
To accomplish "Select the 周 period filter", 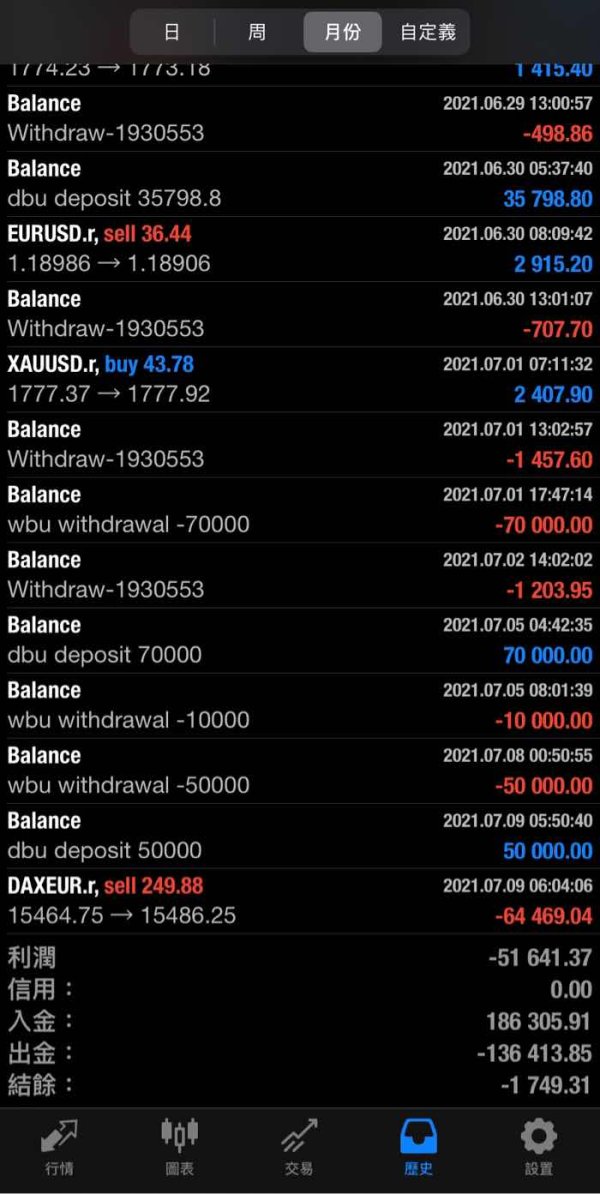I will tap(257, 32).
